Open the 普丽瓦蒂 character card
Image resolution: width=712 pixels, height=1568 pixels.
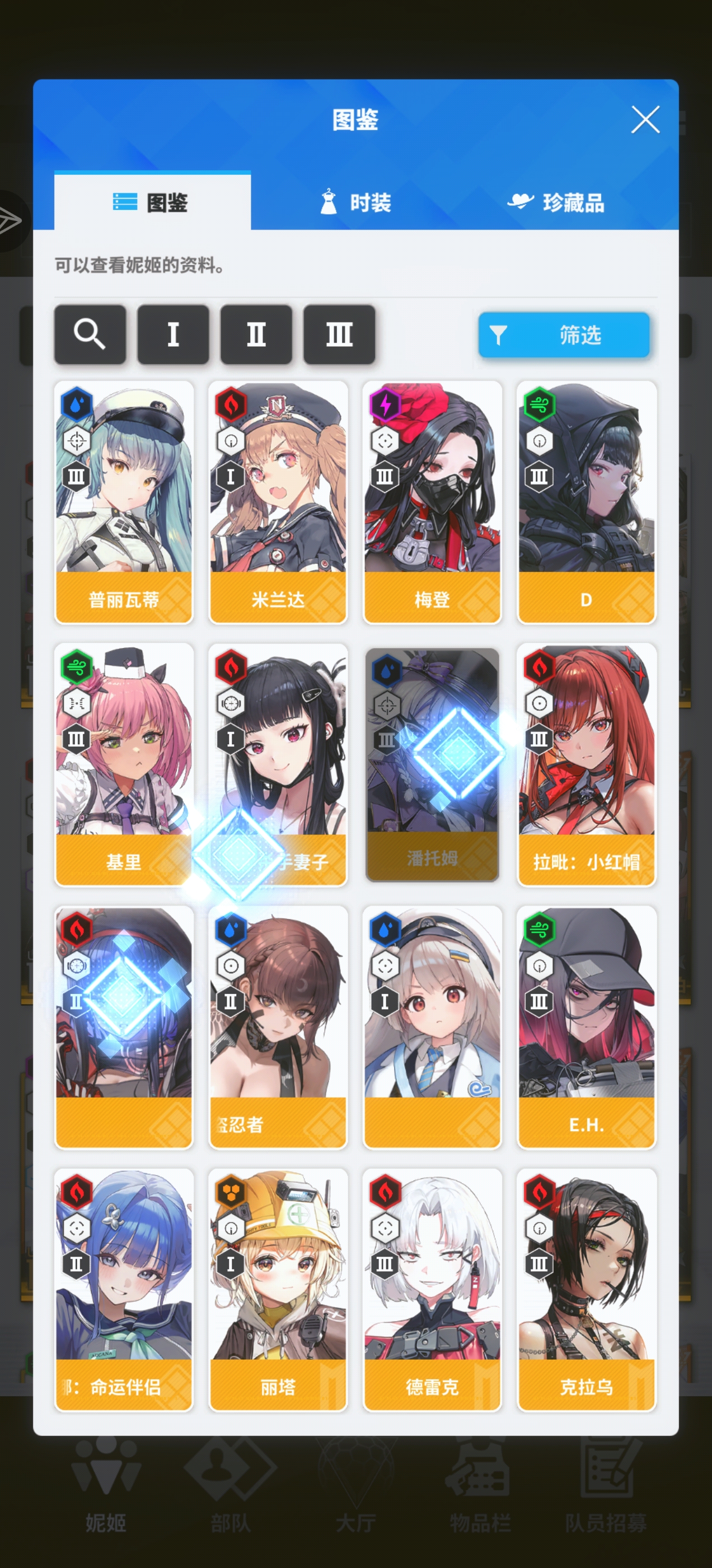(124, 502)
